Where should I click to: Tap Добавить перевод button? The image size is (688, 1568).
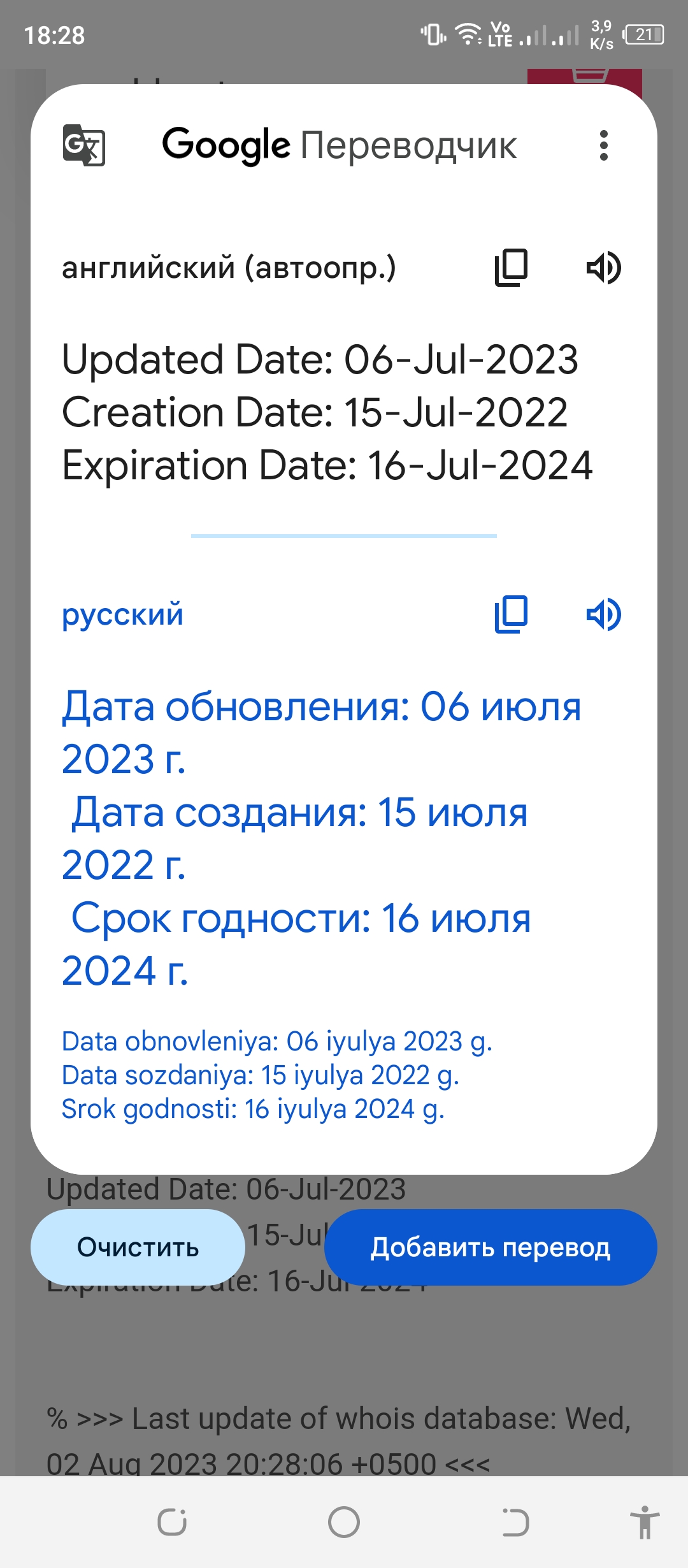491,1247
